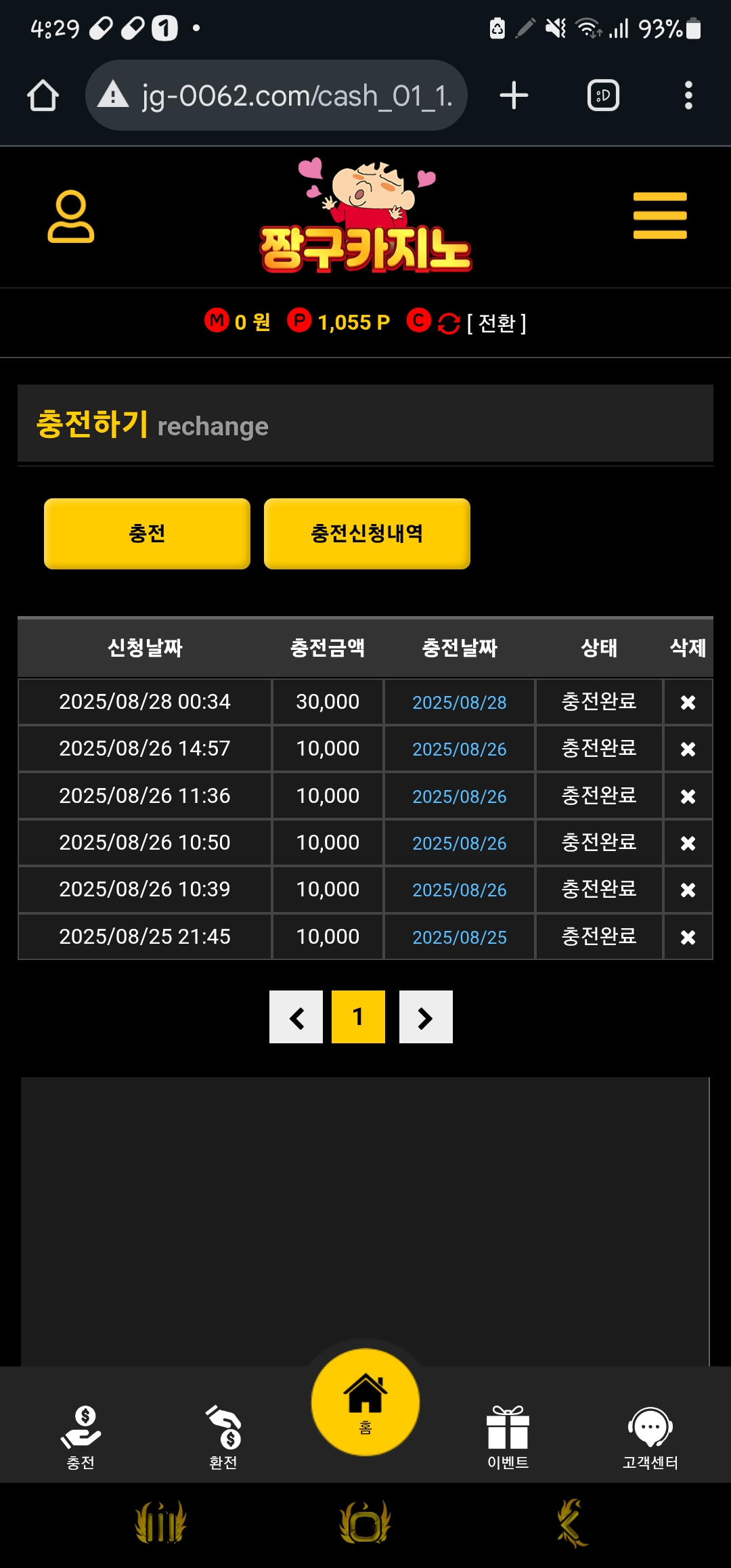731x1568 pixels.
Task: Open 환전 in the bottom navigation
Action: [x=223, y=1437]
